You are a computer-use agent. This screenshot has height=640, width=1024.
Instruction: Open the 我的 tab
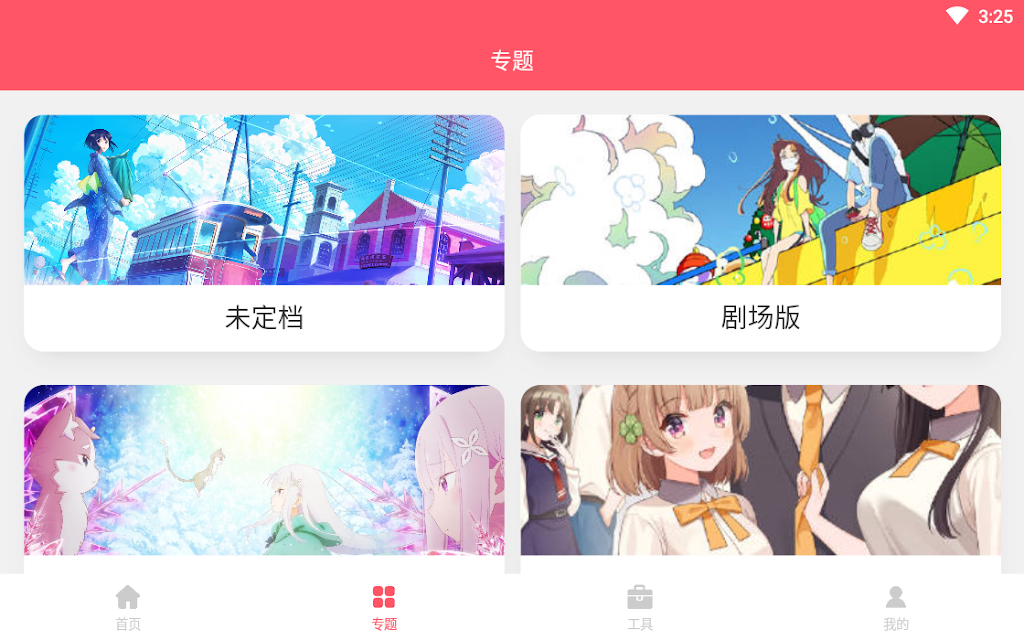pos(896,607)
